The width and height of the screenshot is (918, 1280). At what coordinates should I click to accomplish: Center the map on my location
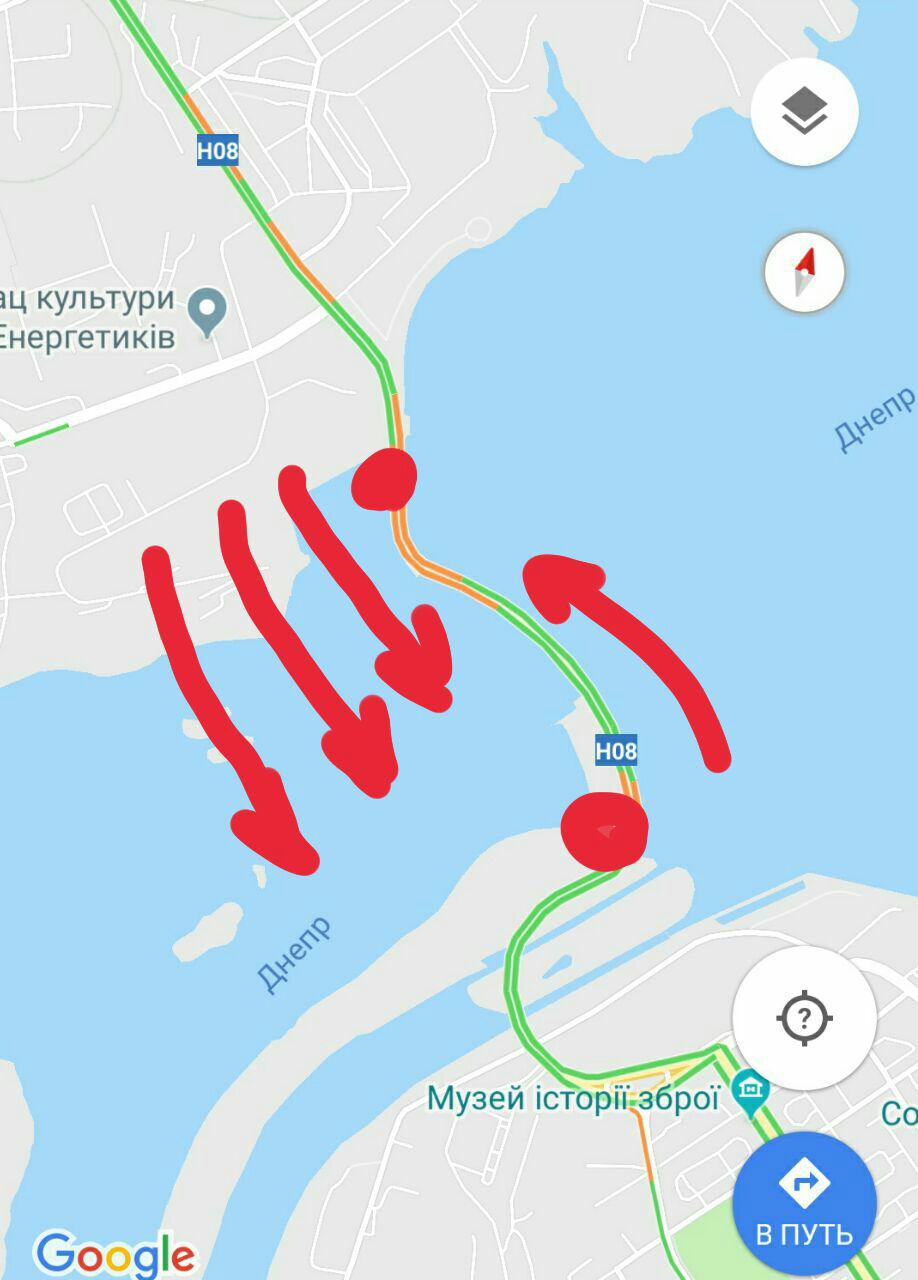click(x=804, y=1019)
